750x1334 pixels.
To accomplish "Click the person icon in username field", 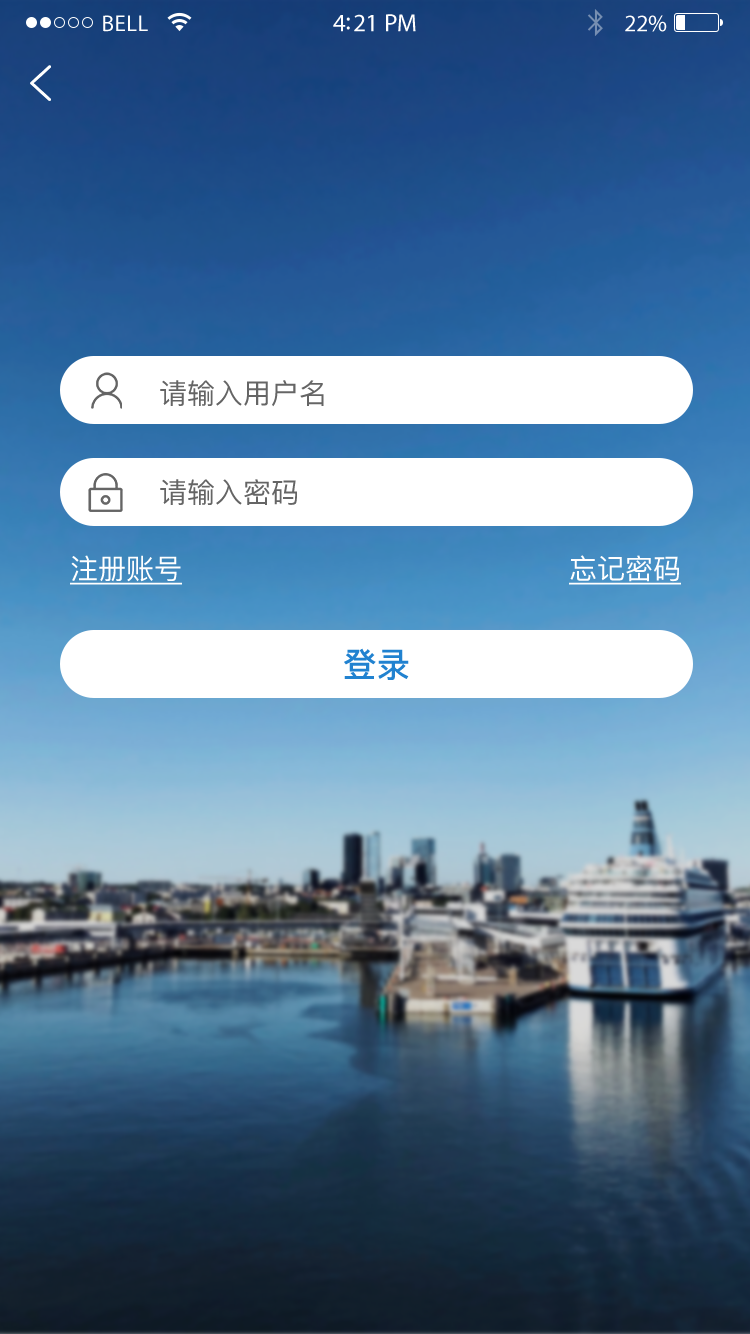I will click(x=108, y=390).
